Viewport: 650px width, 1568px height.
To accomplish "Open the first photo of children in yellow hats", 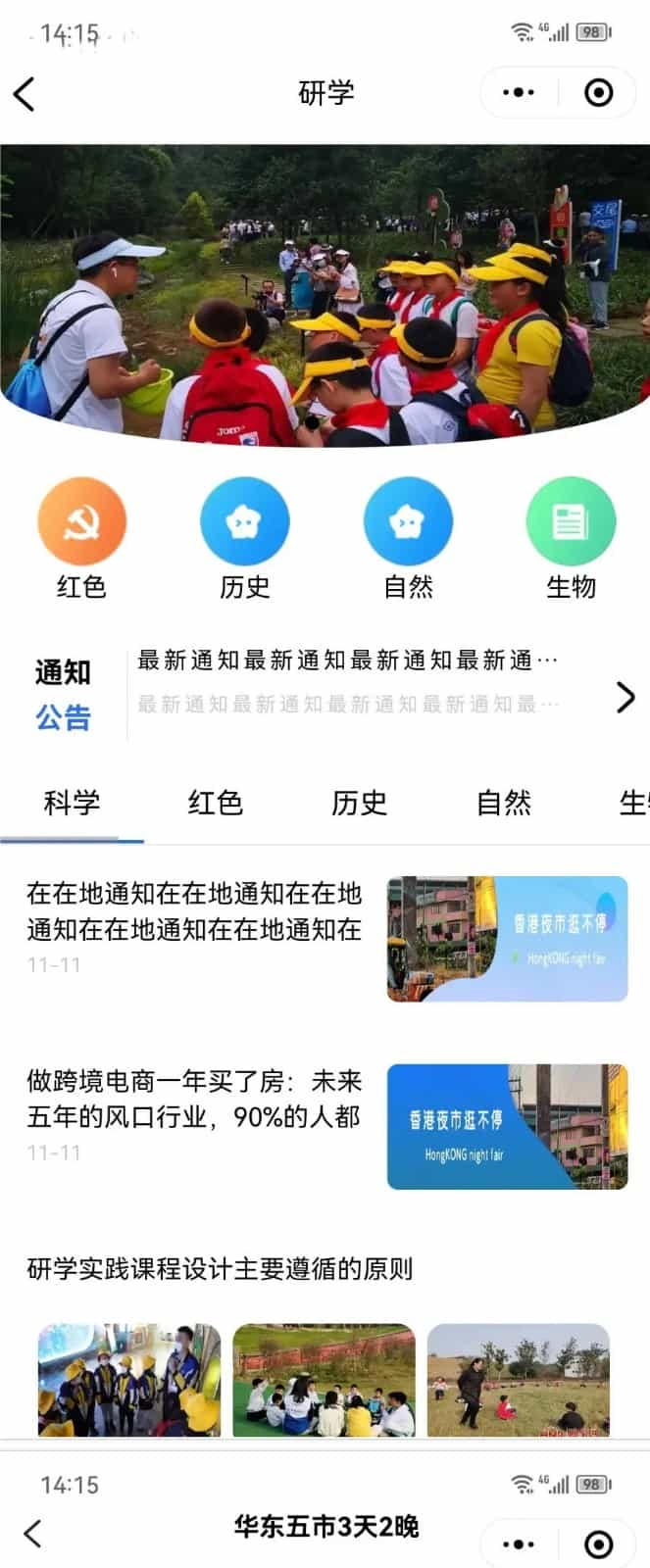I will click(x=129, y=1380).
